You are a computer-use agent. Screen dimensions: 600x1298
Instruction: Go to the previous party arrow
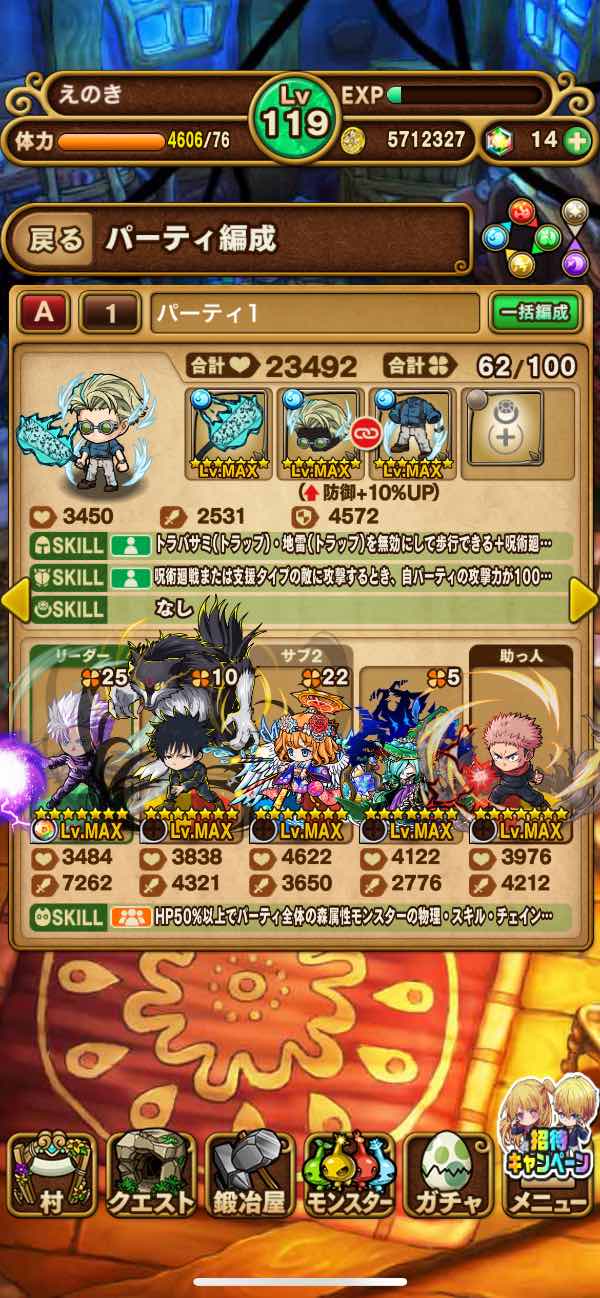[x=16, y=600]
